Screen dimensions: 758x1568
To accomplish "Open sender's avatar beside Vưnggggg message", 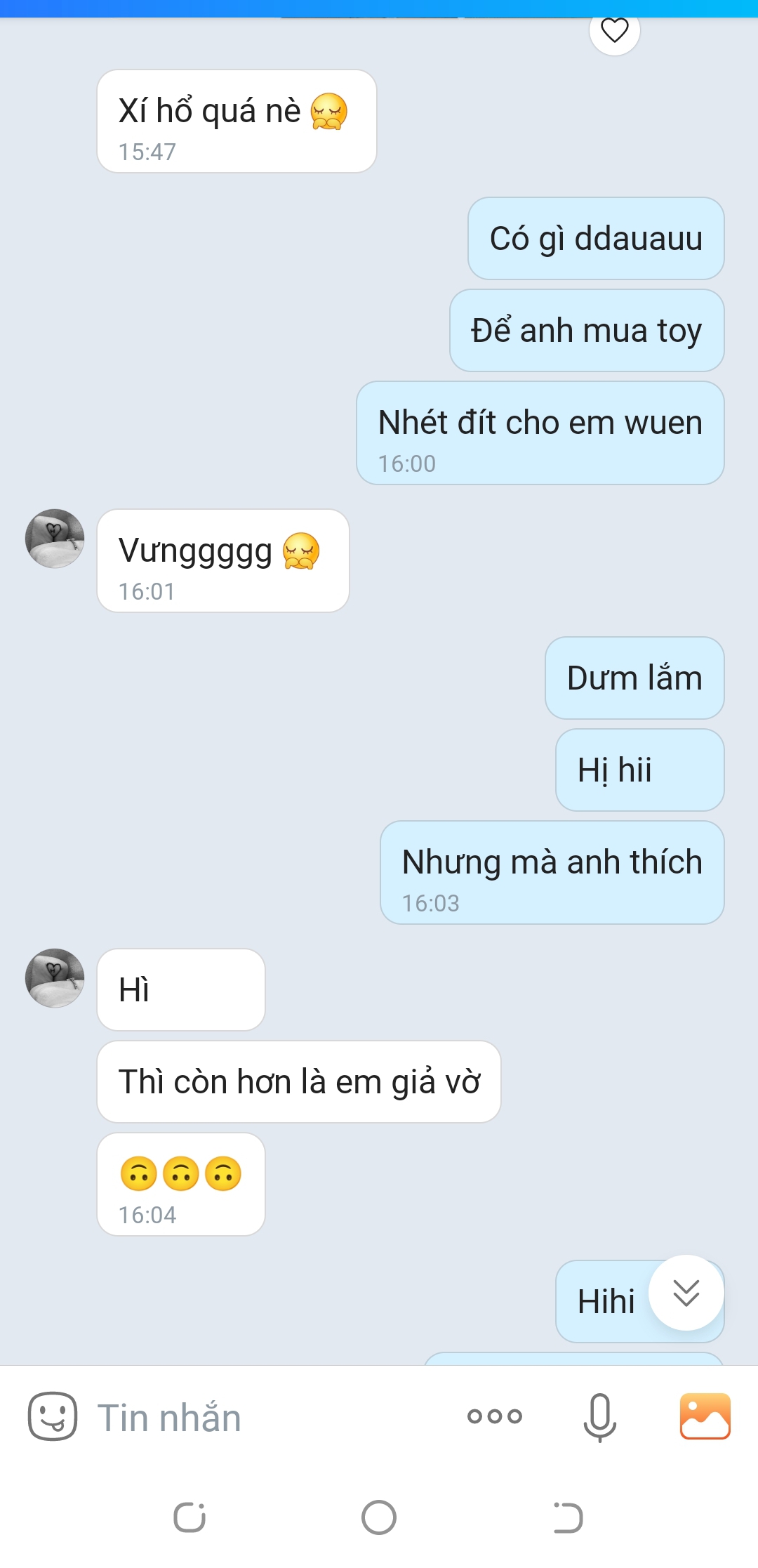I will [x=55, y=539].
